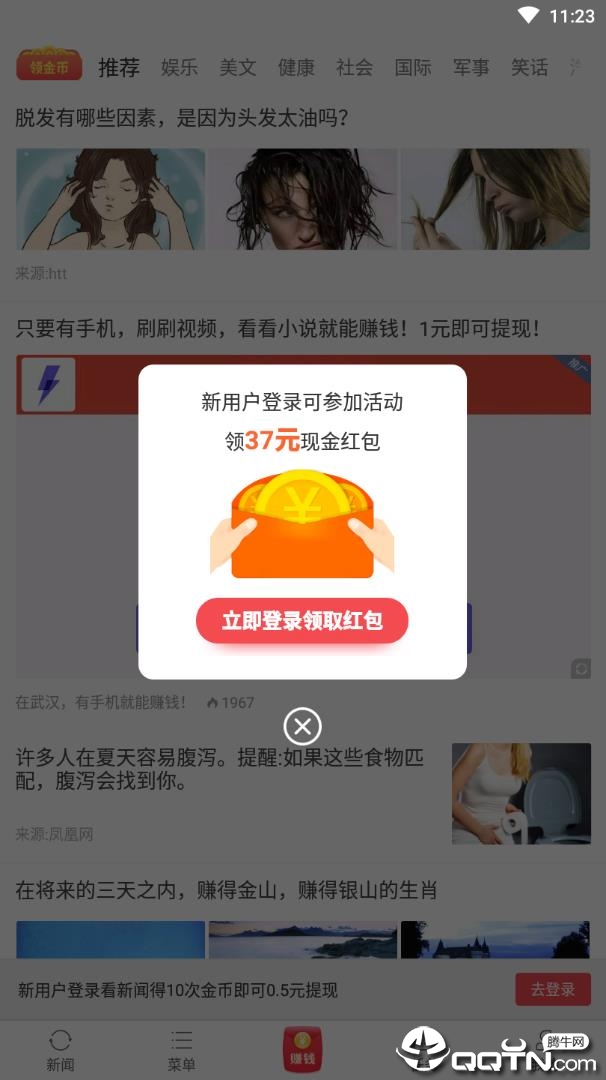This screenshot has height=1080, width=606.
Task: Switch to the 国际 tab
Action: click(413, 68)
